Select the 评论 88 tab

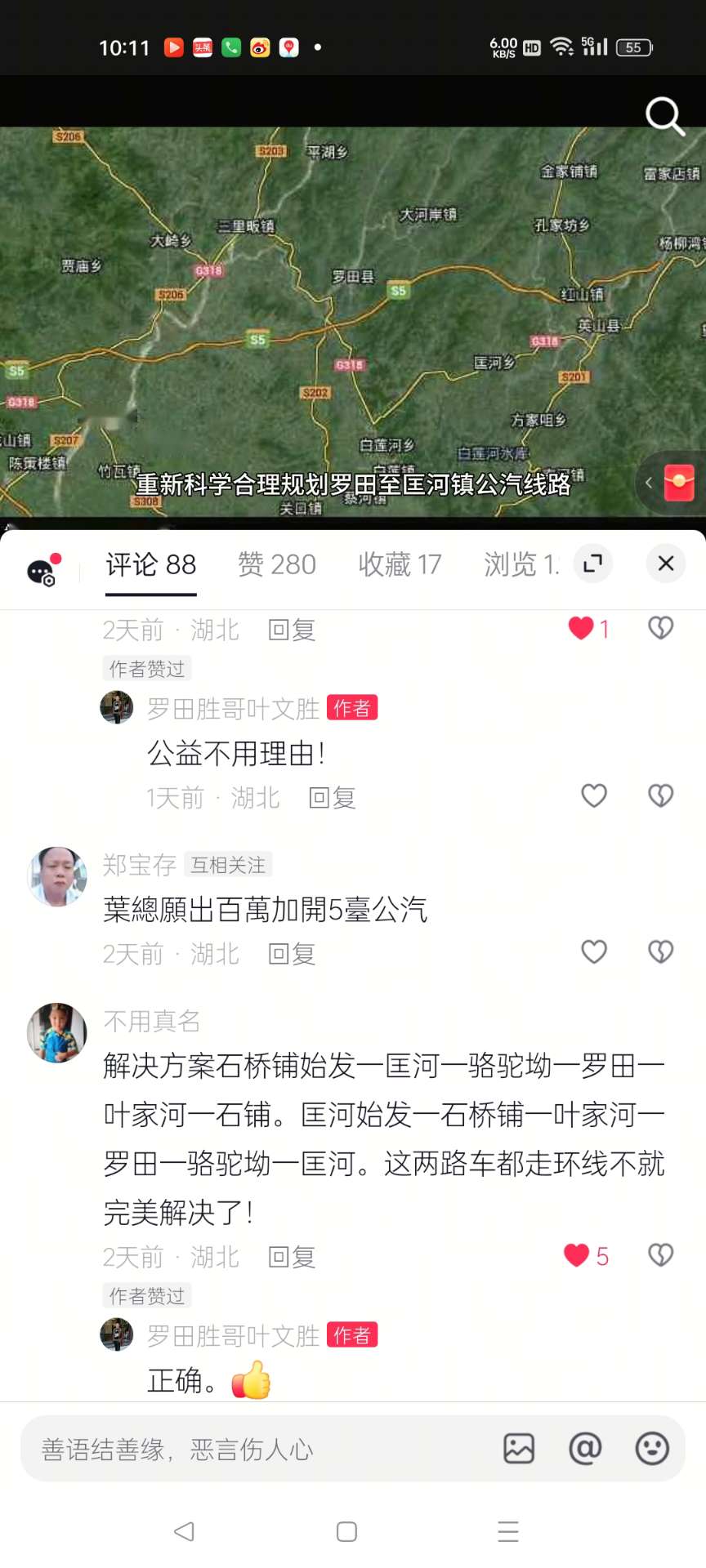pos(151,564)
